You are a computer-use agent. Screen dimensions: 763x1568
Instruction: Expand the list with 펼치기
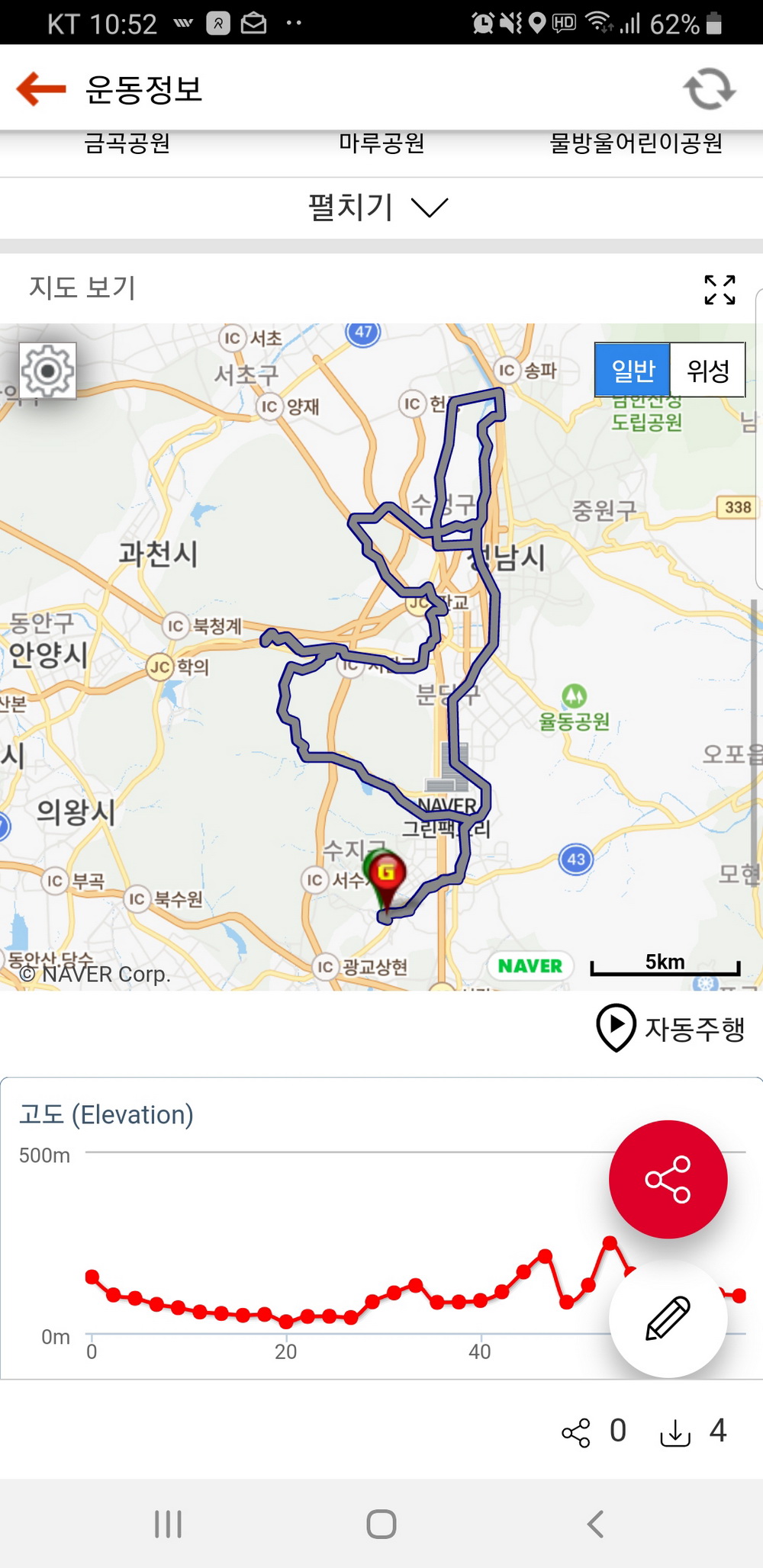point(378,207)
